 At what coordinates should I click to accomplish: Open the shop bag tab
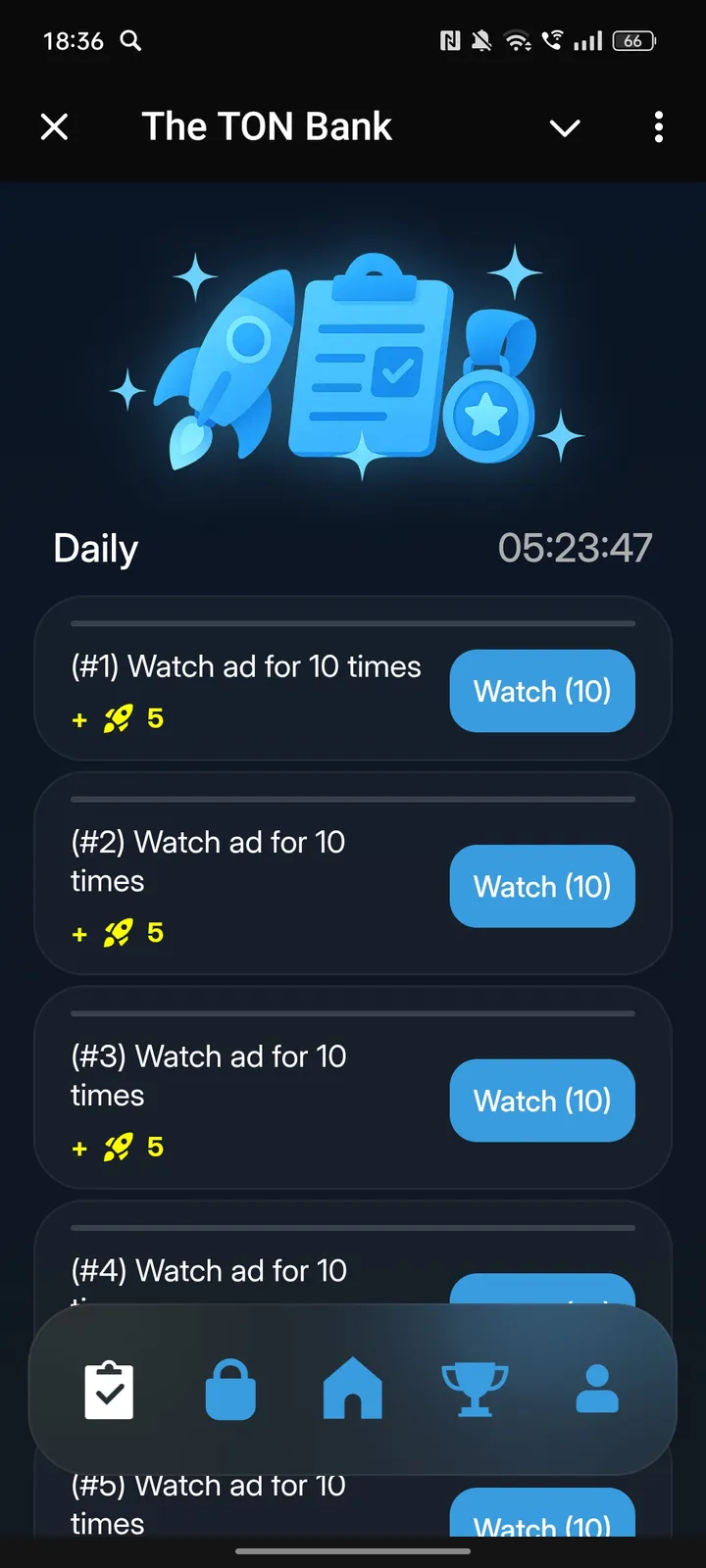[x=230, y=1390]
